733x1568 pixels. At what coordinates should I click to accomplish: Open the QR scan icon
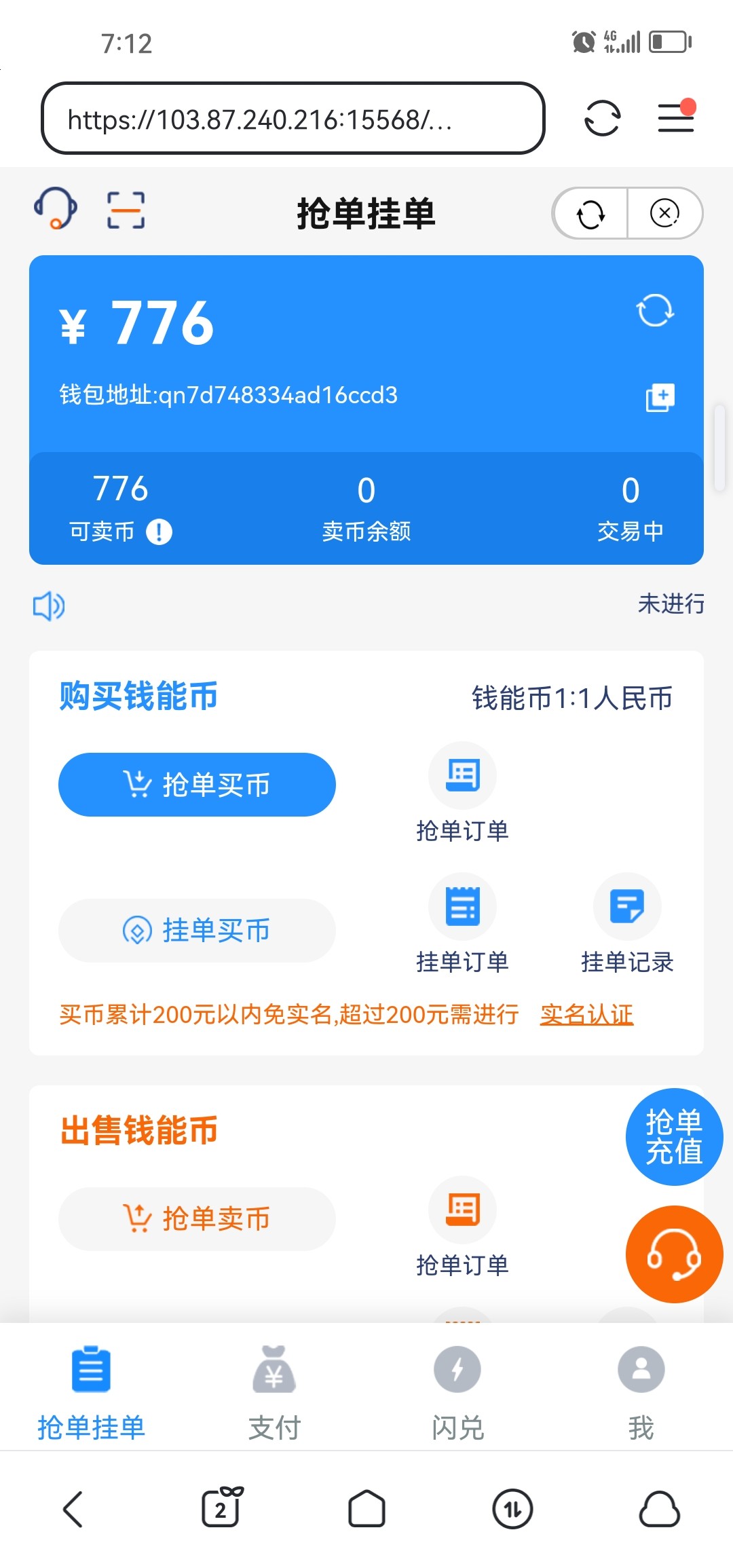[126, 210]
